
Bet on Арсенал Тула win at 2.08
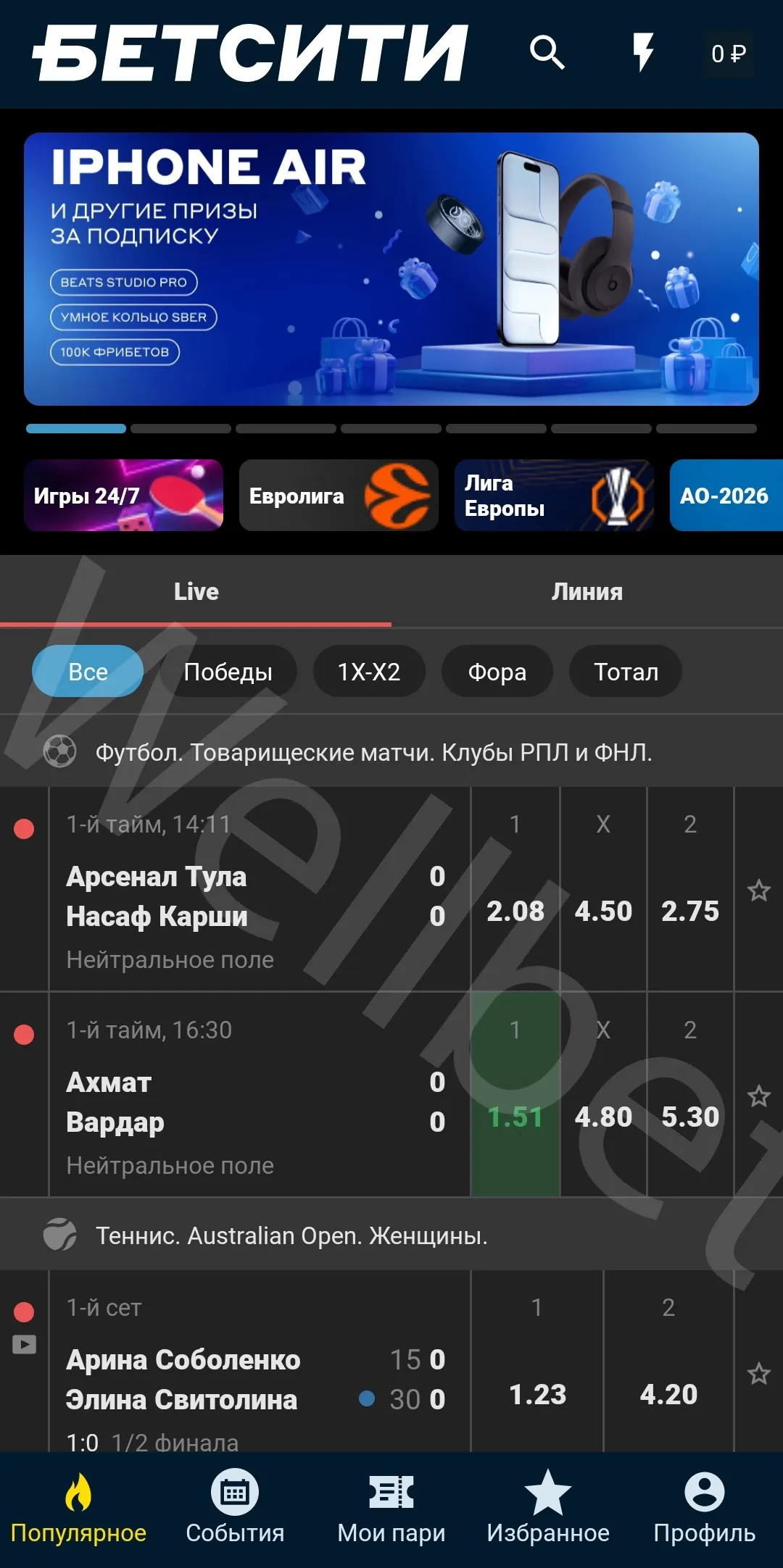[515, 911]
